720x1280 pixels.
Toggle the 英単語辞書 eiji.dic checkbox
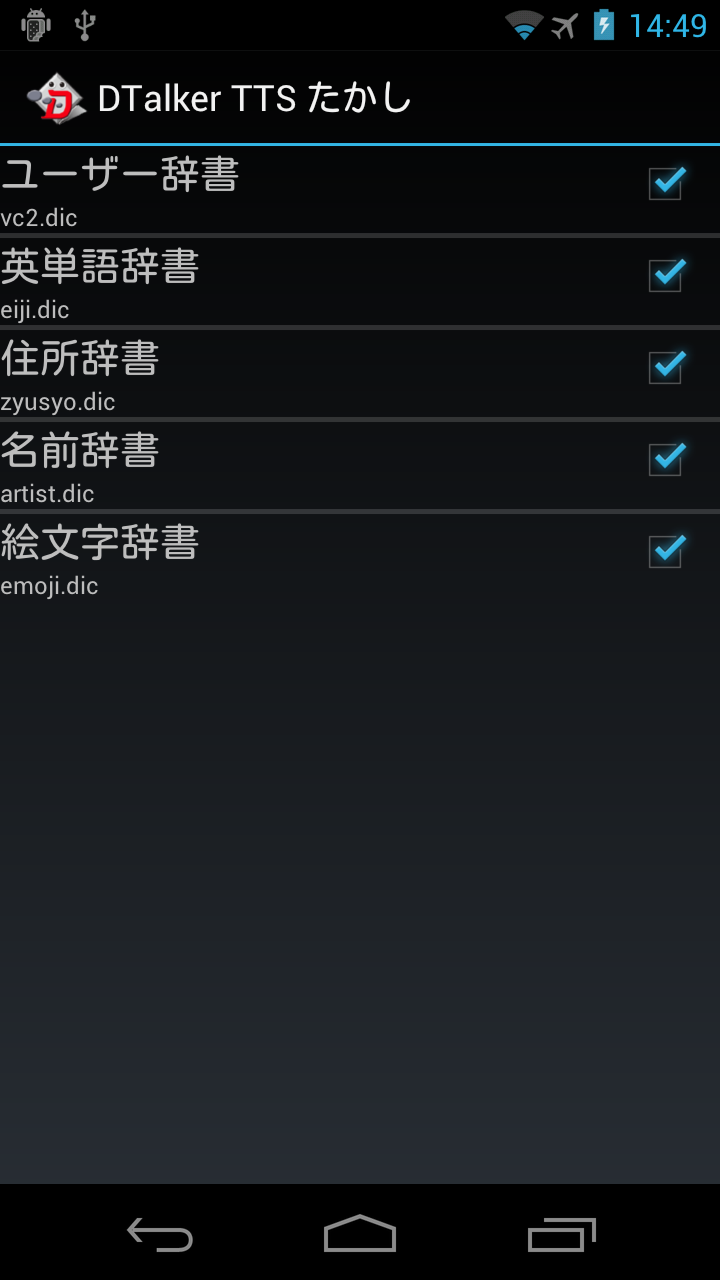[666, 276]
